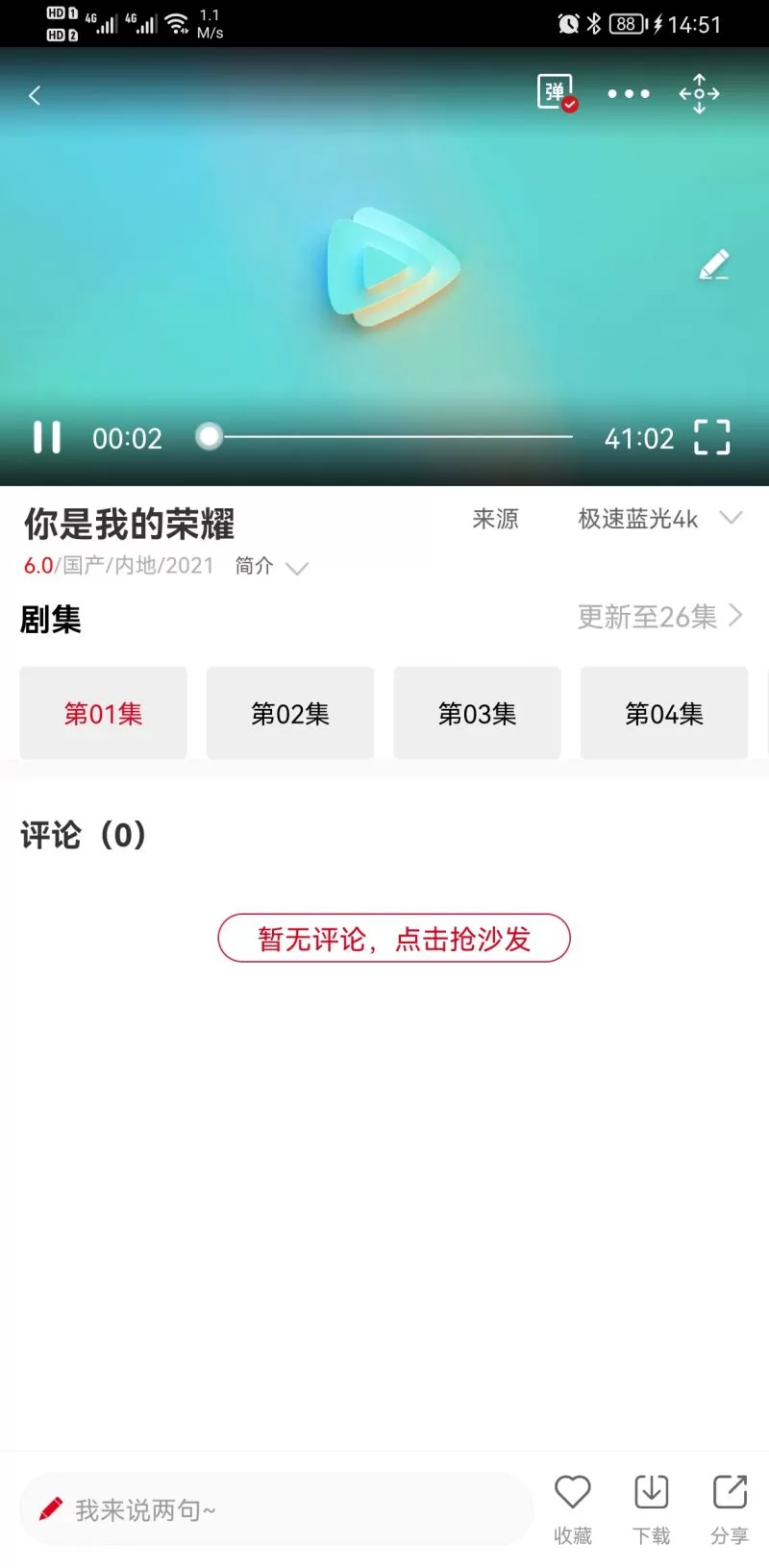Tap 暂无评论,点击抢沙发 button

coord(394,938)
